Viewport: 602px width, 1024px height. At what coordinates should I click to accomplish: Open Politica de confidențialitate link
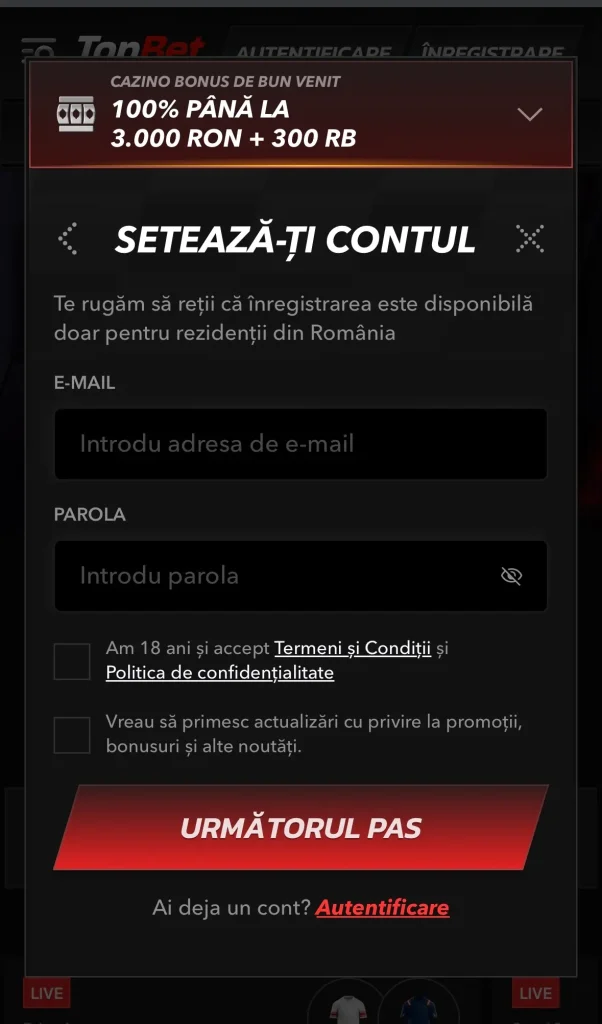point(220,673)
